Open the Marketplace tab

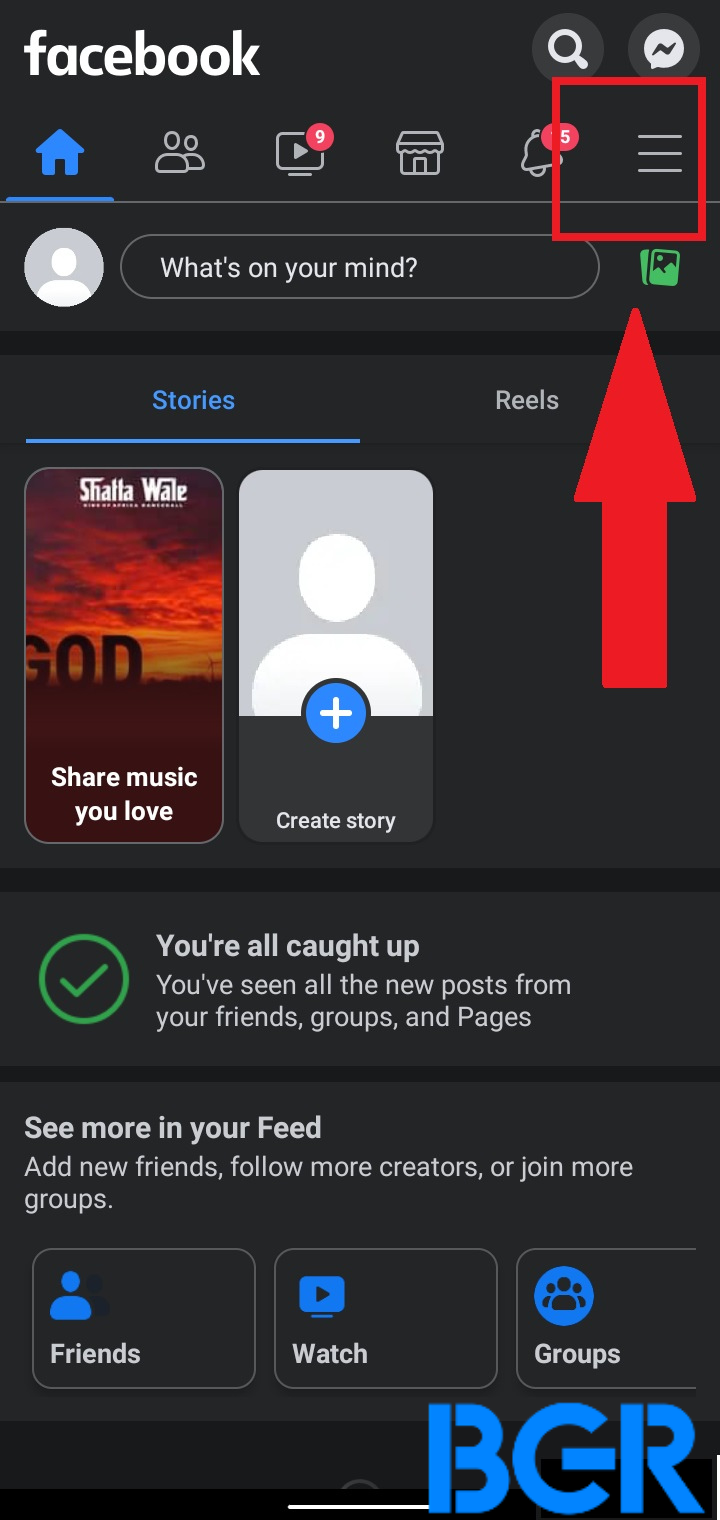pyautogui.click(x=420, y=154)
